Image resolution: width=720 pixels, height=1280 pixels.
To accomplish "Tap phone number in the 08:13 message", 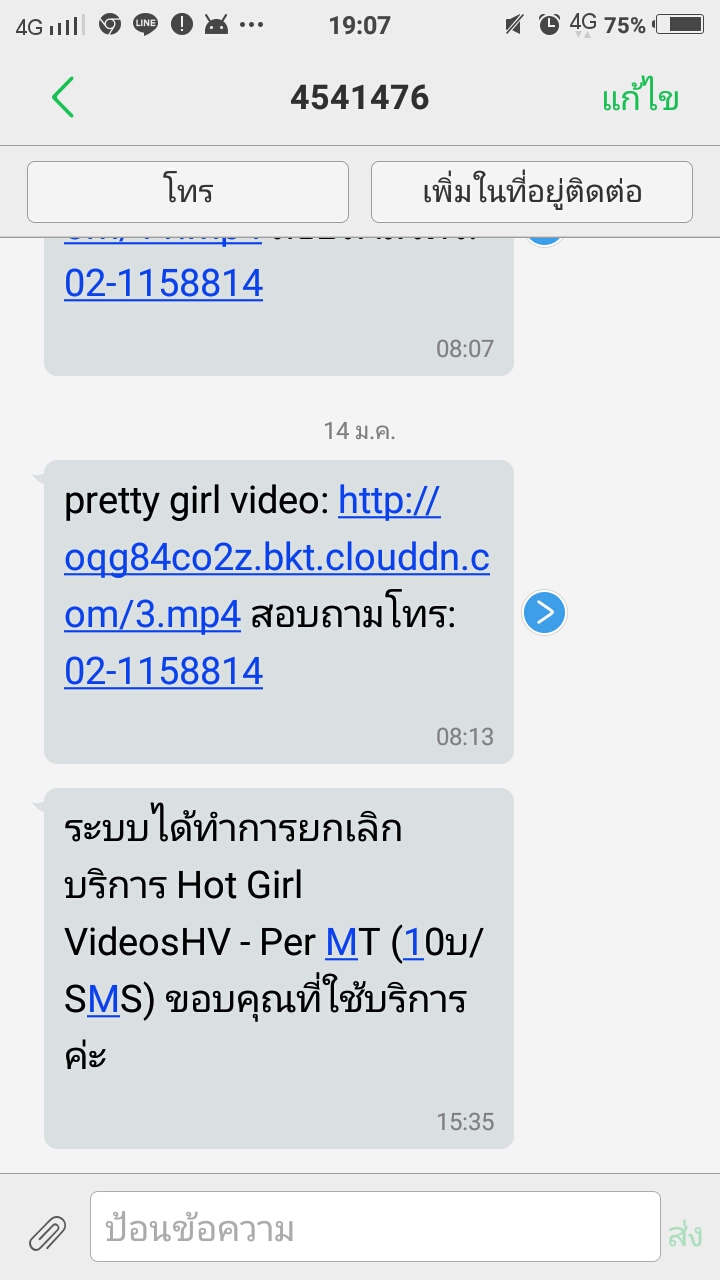I will click(x=164, y=671).
